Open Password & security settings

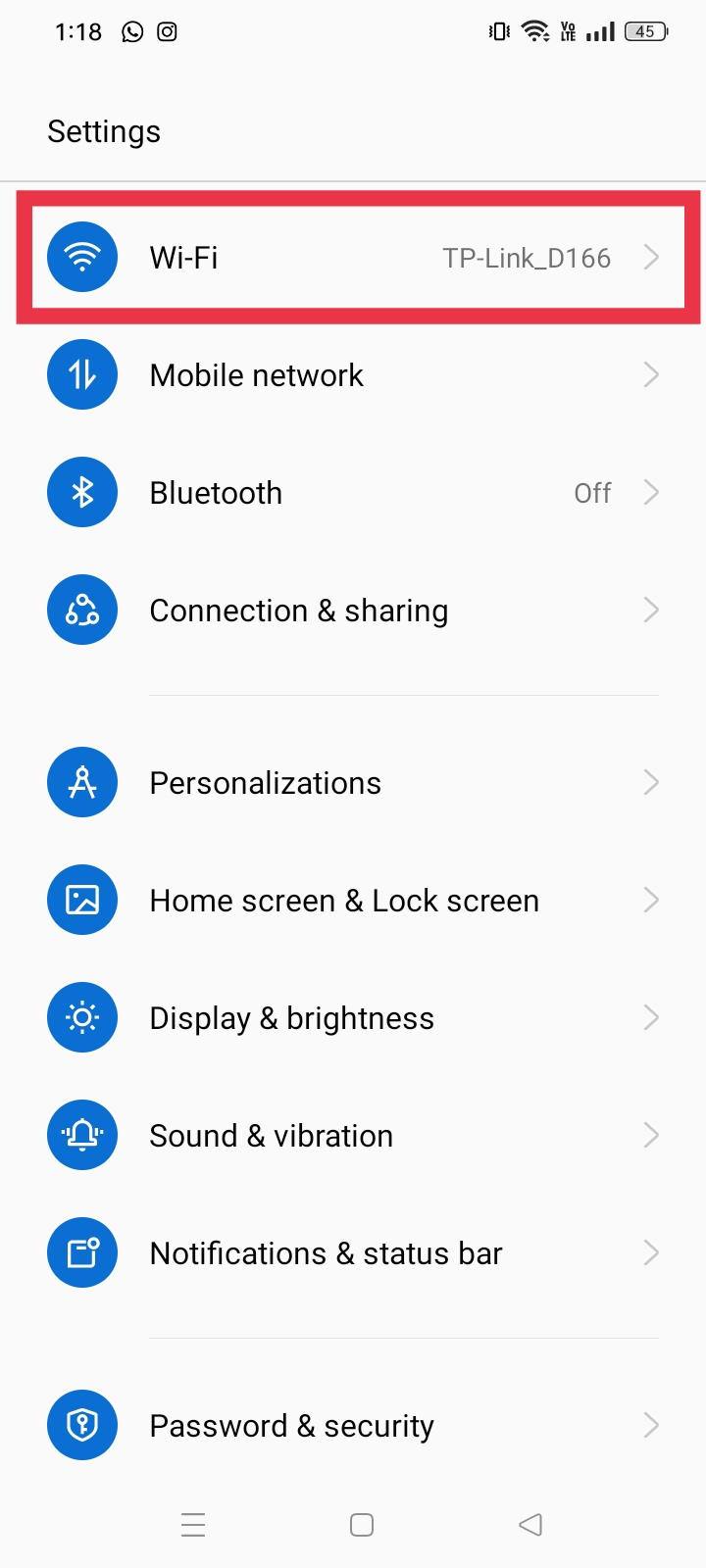[353, 1426]
